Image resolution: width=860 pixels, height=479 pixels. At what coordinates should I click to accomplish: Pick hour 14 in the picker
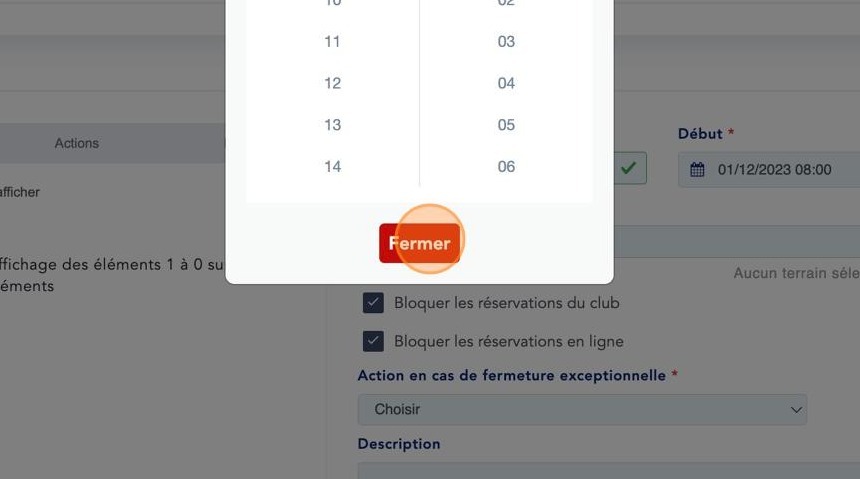333,167
